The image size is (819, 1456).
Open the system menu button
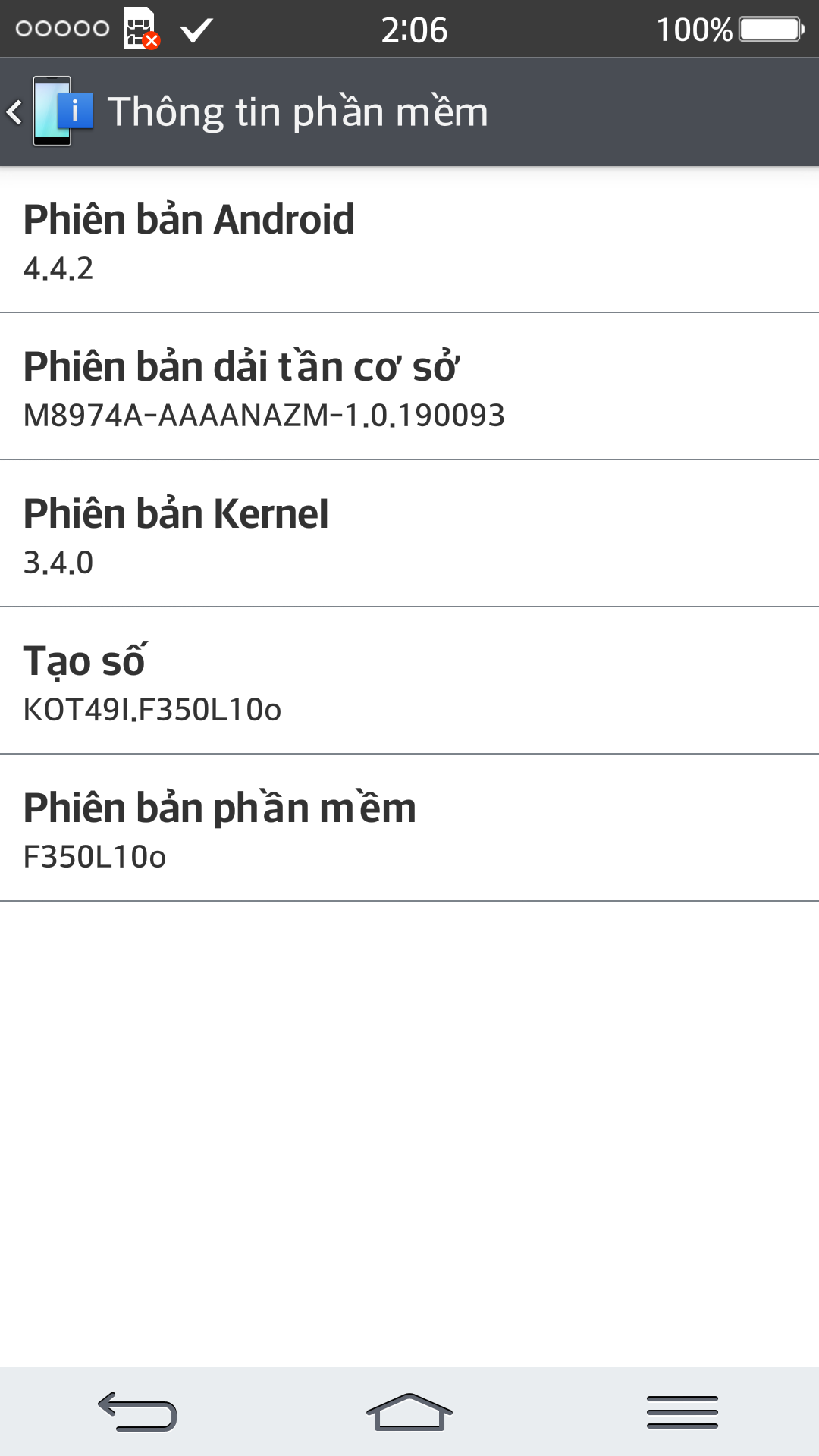click(682, 1411)
